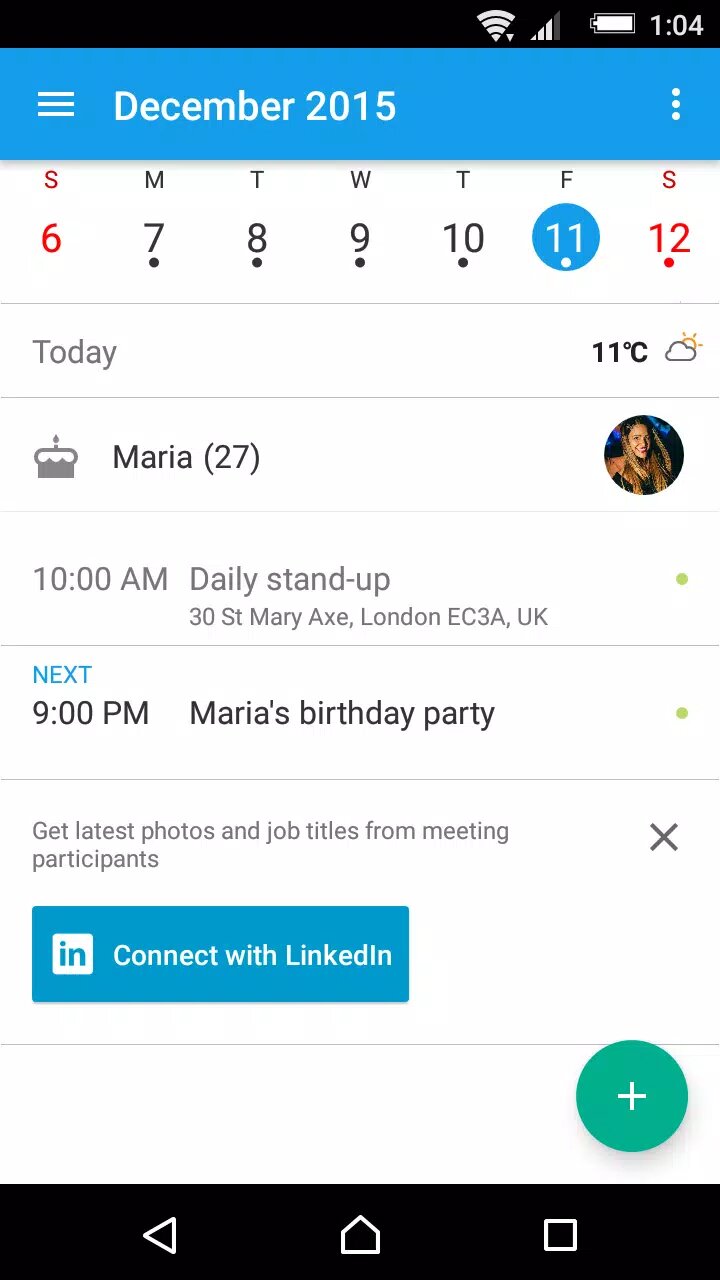The image size is (720, 1280).
Task: Open the Maria's birthday party event
Action: pos(341,713)
